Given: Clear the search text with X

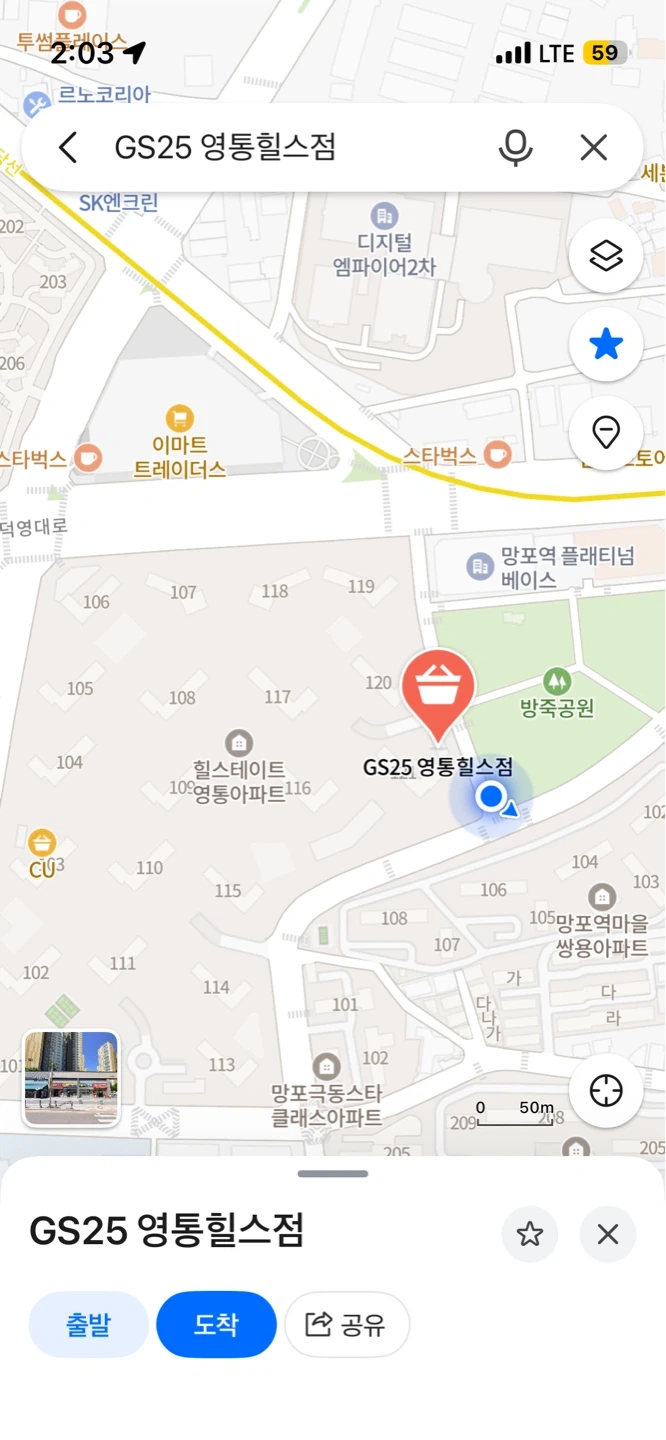Looking at the screenshot, I should pos(594,148).
